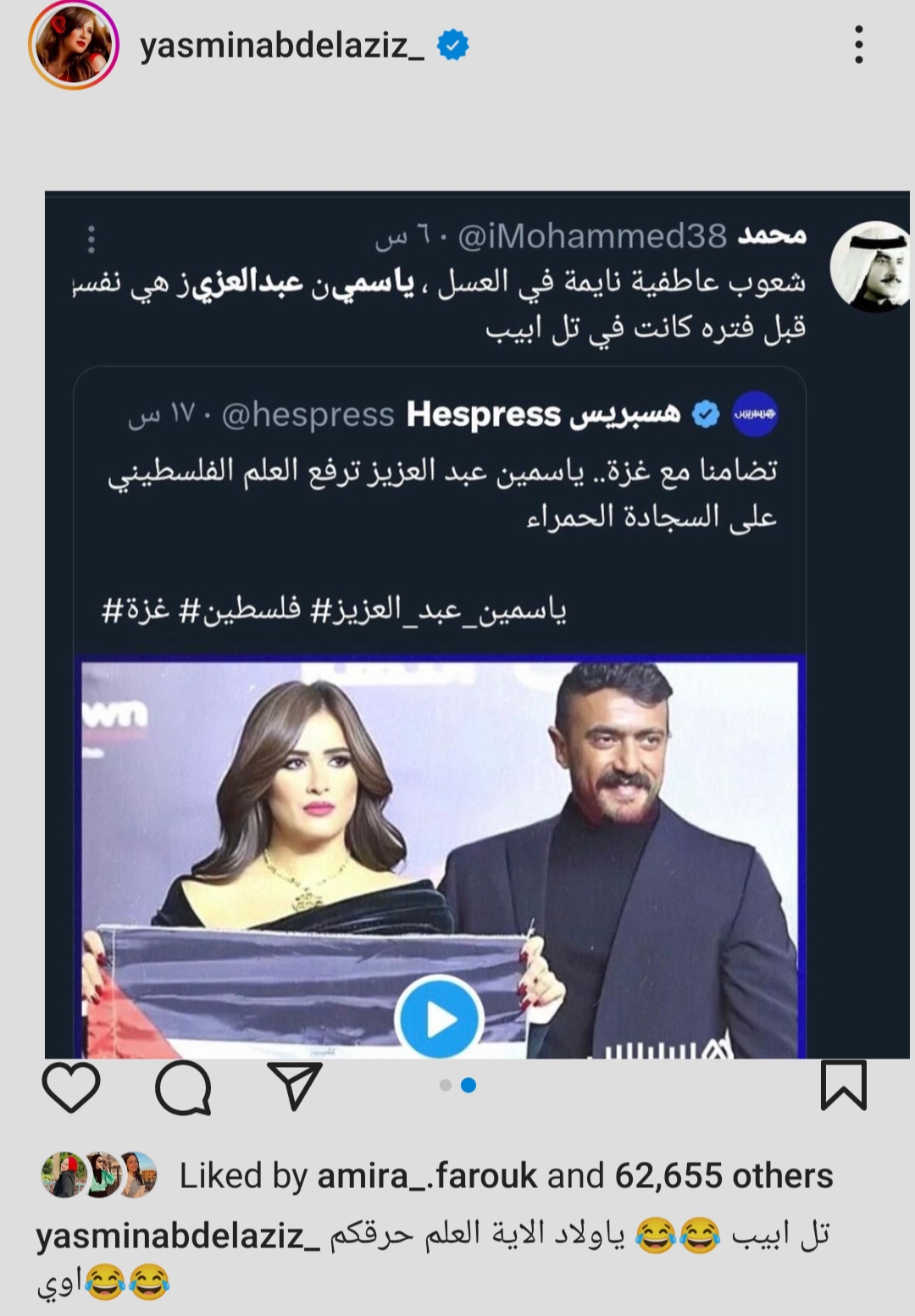
Task: Open yasminabdelaziz_ username in the post header
Action: [282, 46]
